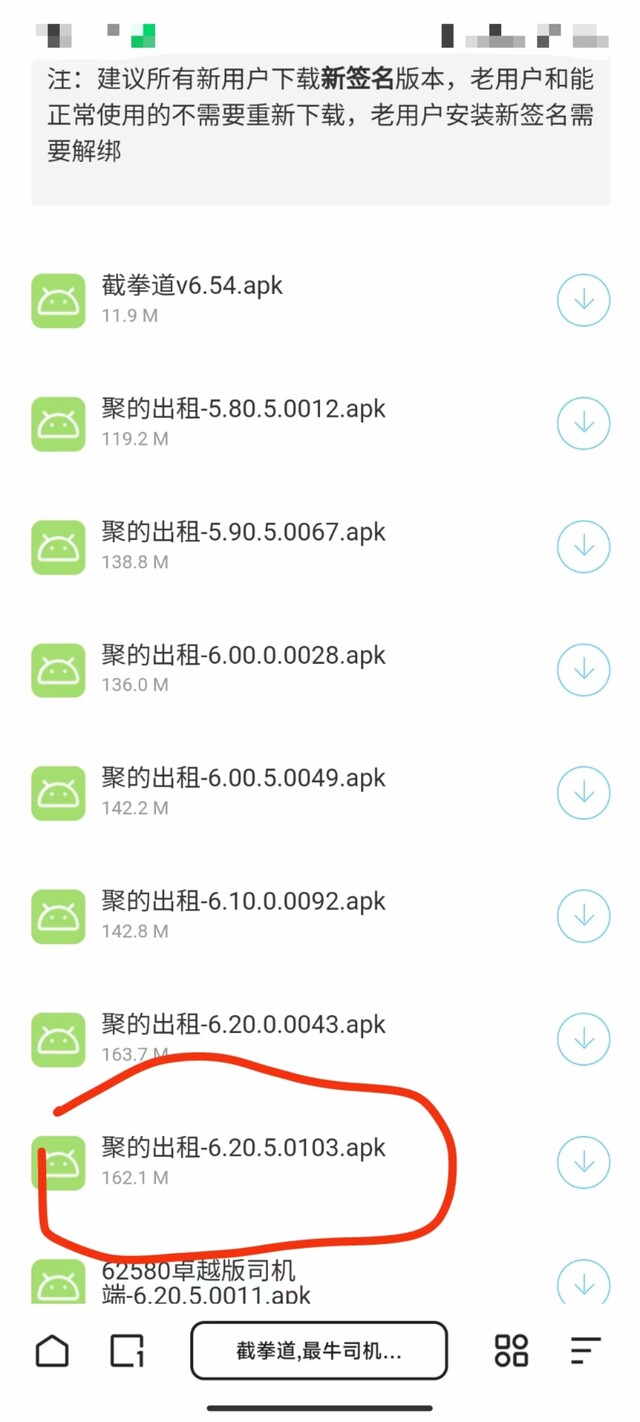
Task: Download 聚的出租-6.00.0.0028.apk
Action: [583, 669]
